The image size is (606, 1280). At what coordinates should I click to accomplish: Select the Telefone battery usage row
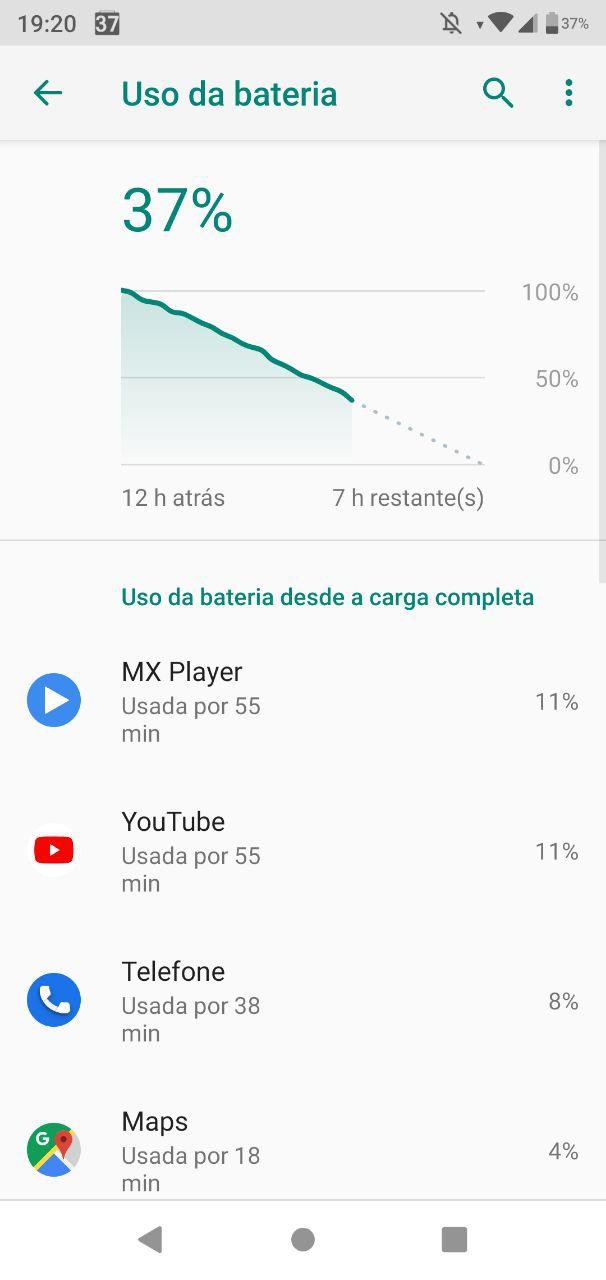[x=302, y=1001]
